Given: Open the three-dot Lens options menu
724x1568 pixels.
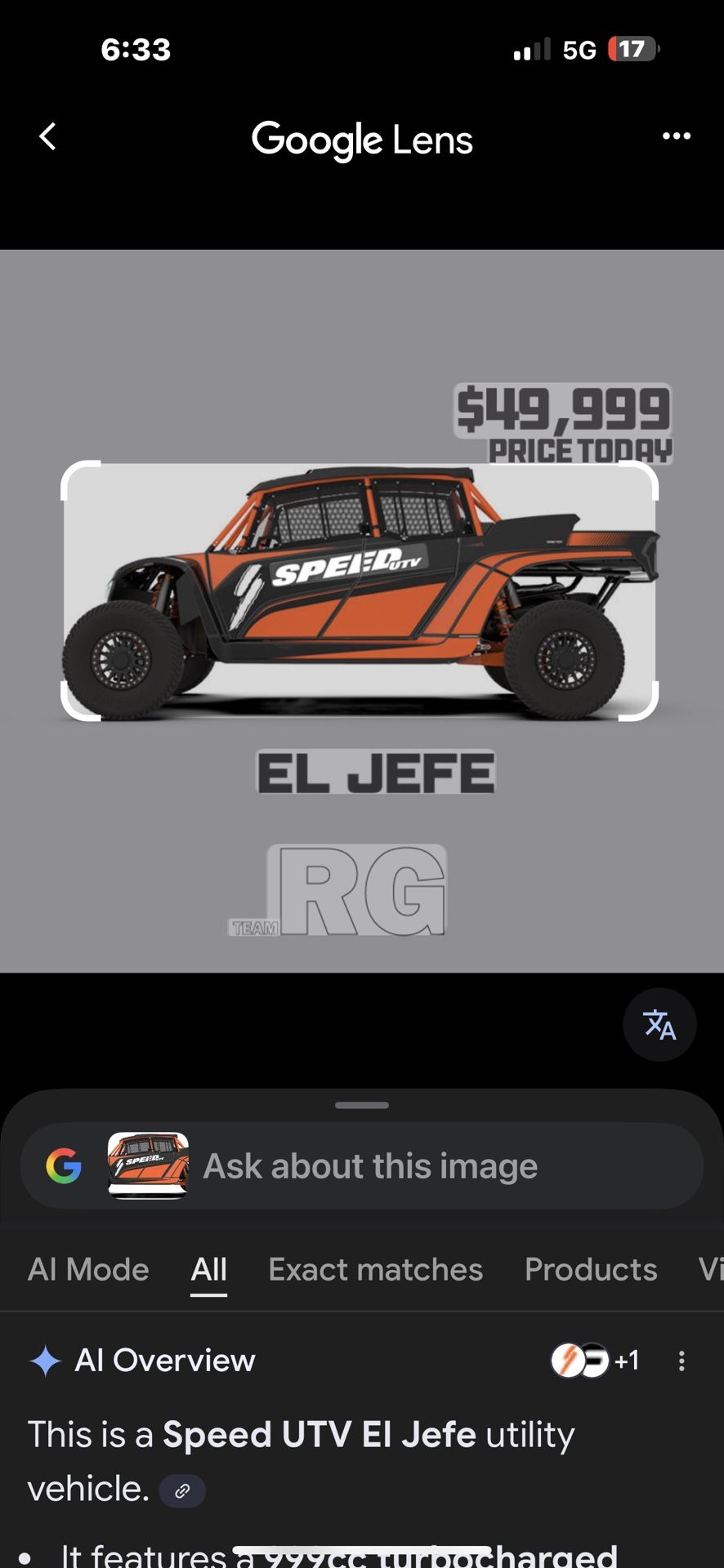Looking at the screenshot, I should (677, 137).
